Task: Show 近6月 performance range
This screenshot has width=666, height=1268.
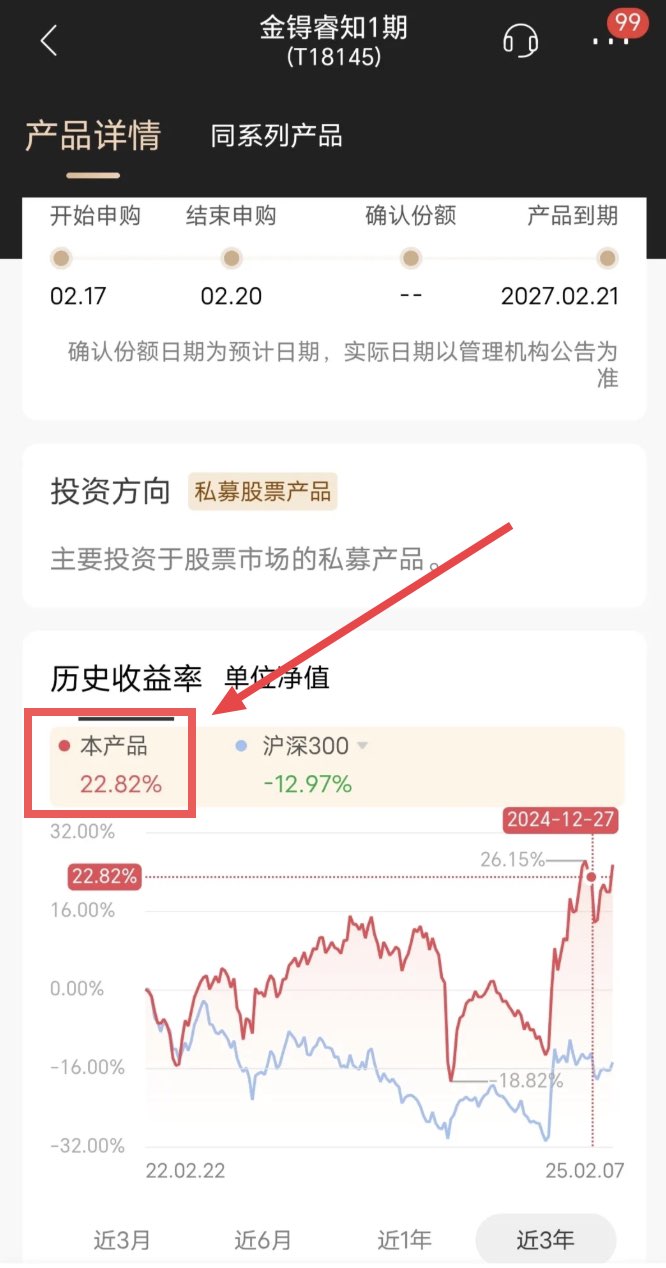Action: coord(263,1241)
